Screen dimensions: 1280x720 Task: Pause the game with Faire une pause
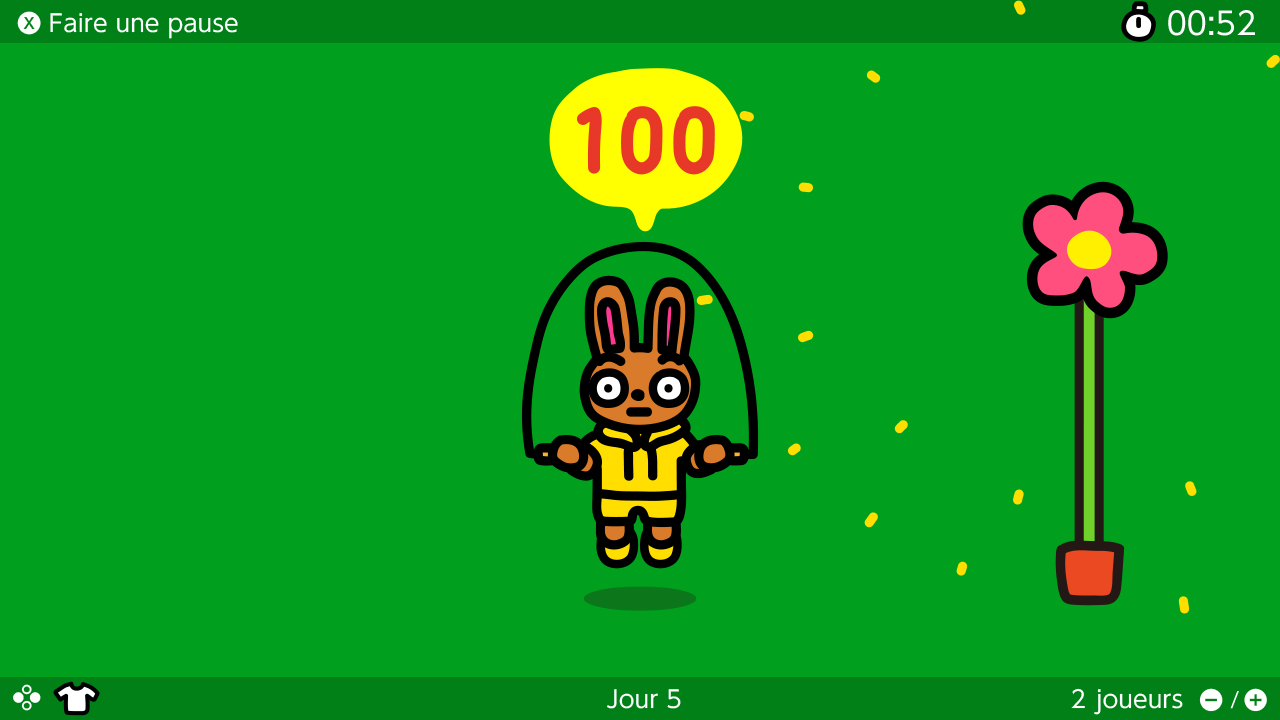128,23
